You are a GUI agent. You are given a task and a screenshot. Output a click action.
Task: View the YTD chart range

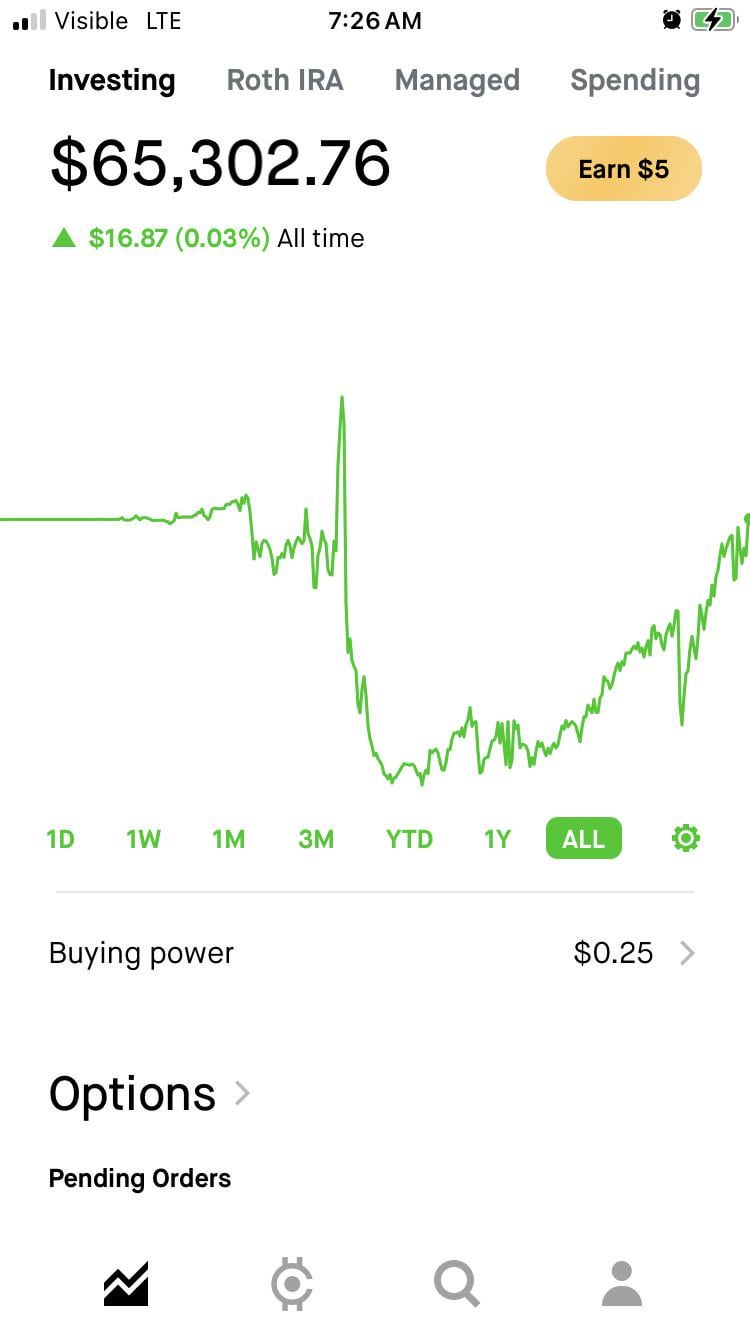[409, 839]
